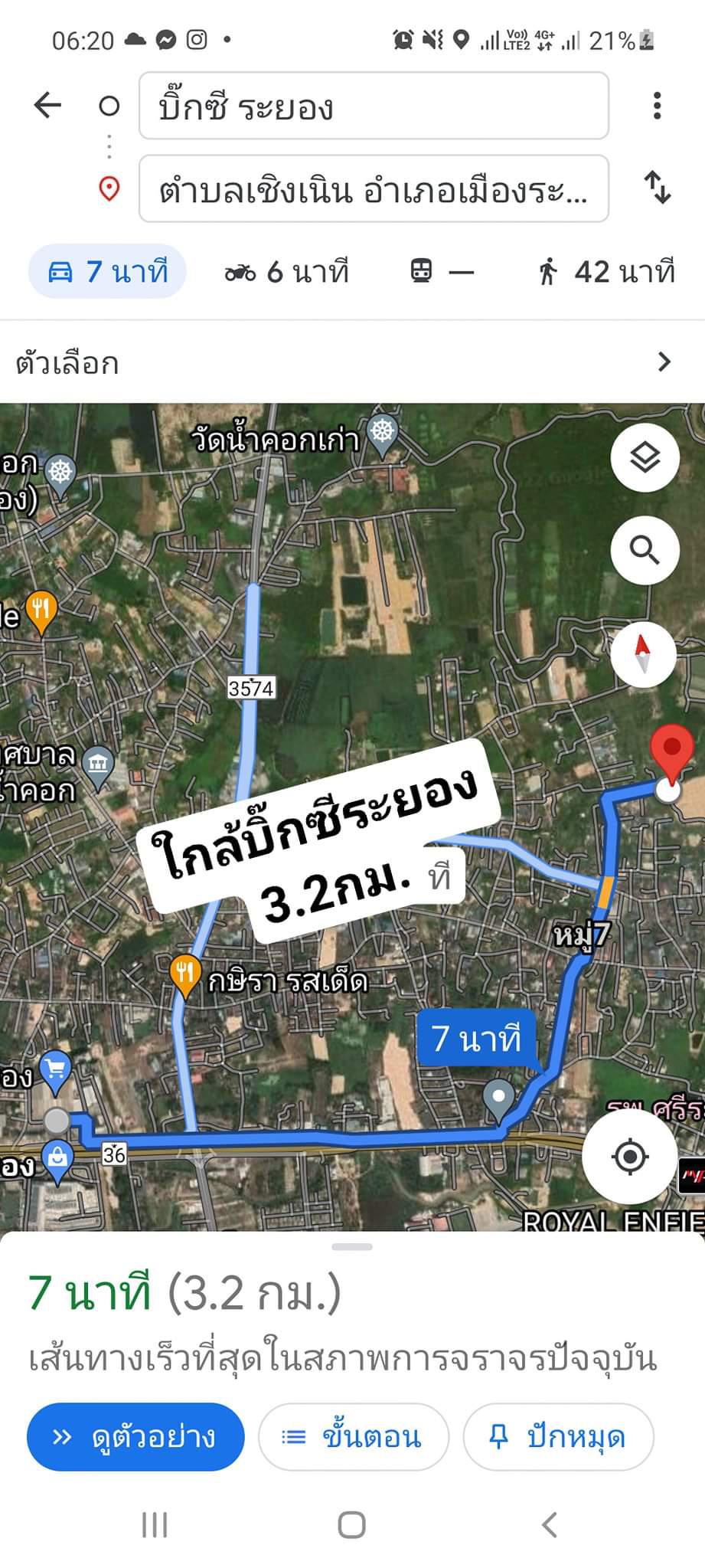This screenshot has height=1568, width=705.
Task: View the ขั้นตอน step-by-step list
Action: point(353,1436)
